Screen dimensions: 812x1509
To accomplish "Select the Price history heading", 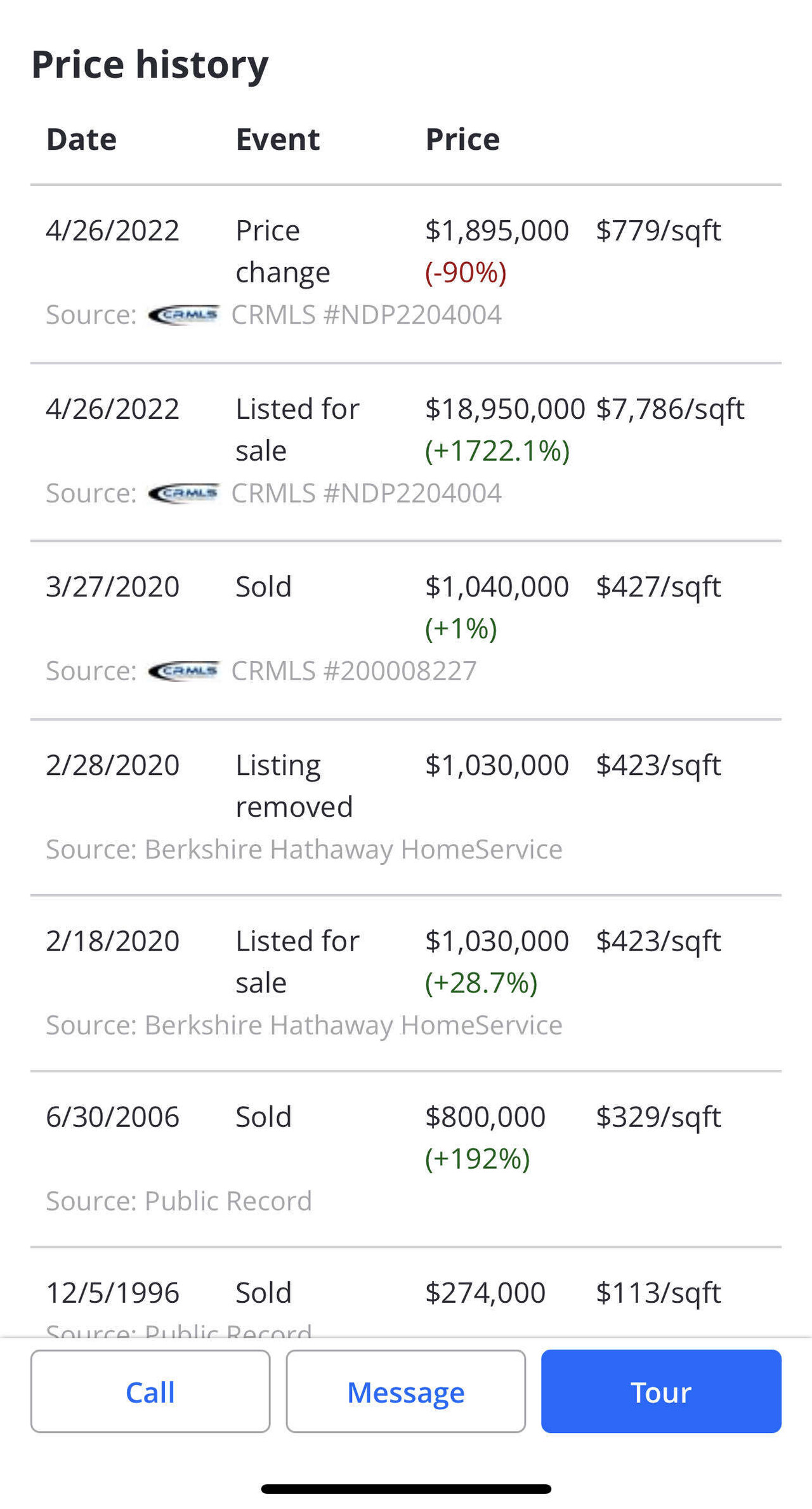I will coord(149,63).
